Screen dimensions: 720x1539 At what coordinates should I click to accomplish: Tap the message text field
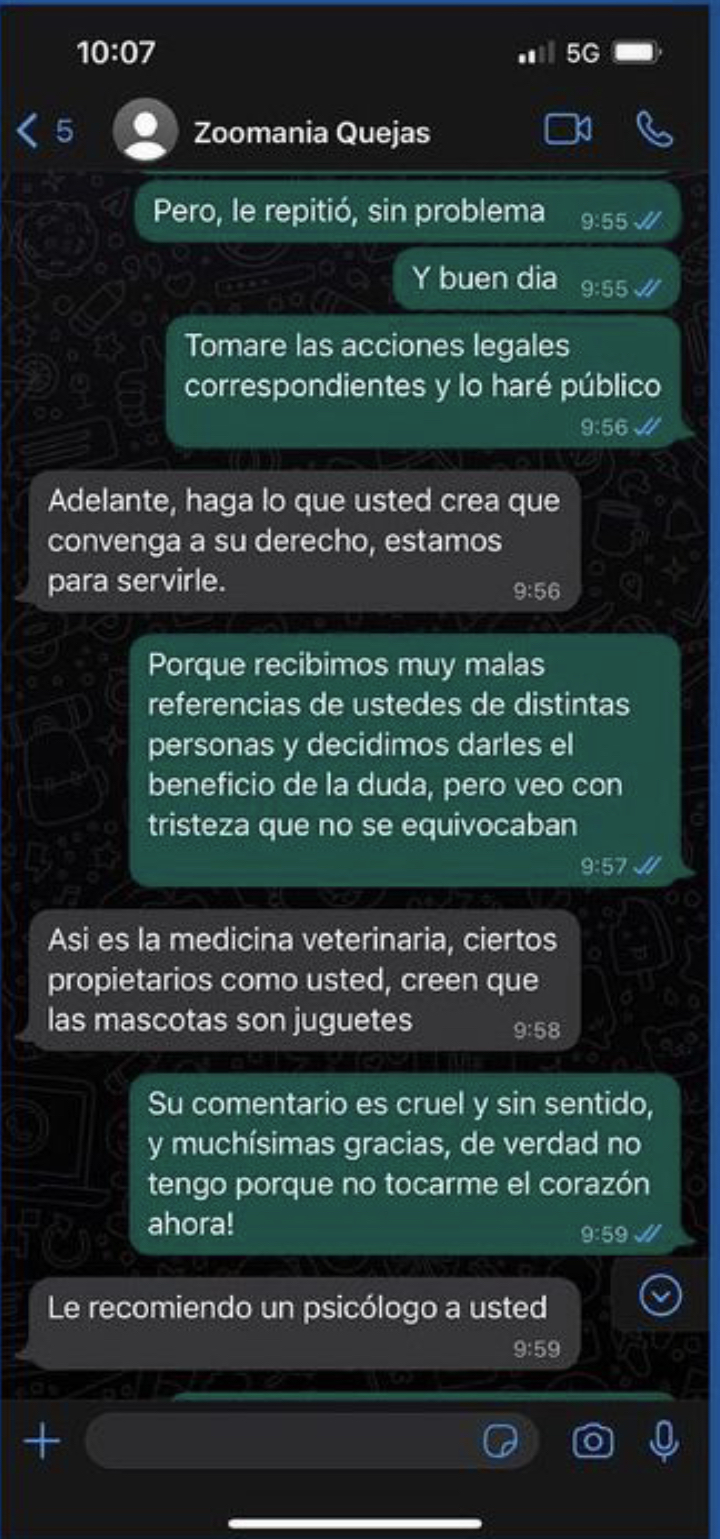coord(280,1441)
